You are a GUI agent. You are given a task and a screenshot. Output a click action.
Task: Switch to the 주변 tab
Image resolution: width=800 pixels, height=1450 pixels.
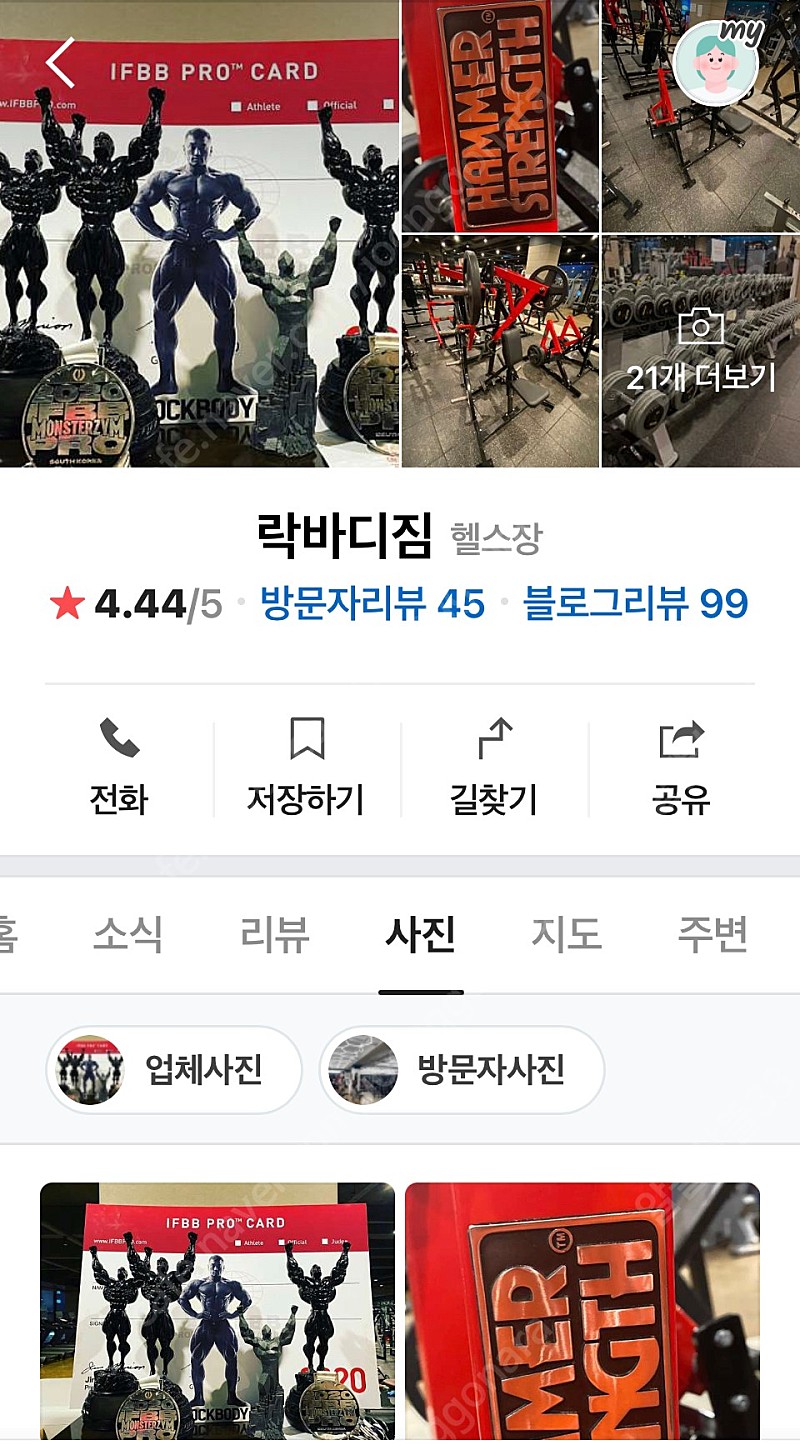point(713,935)
